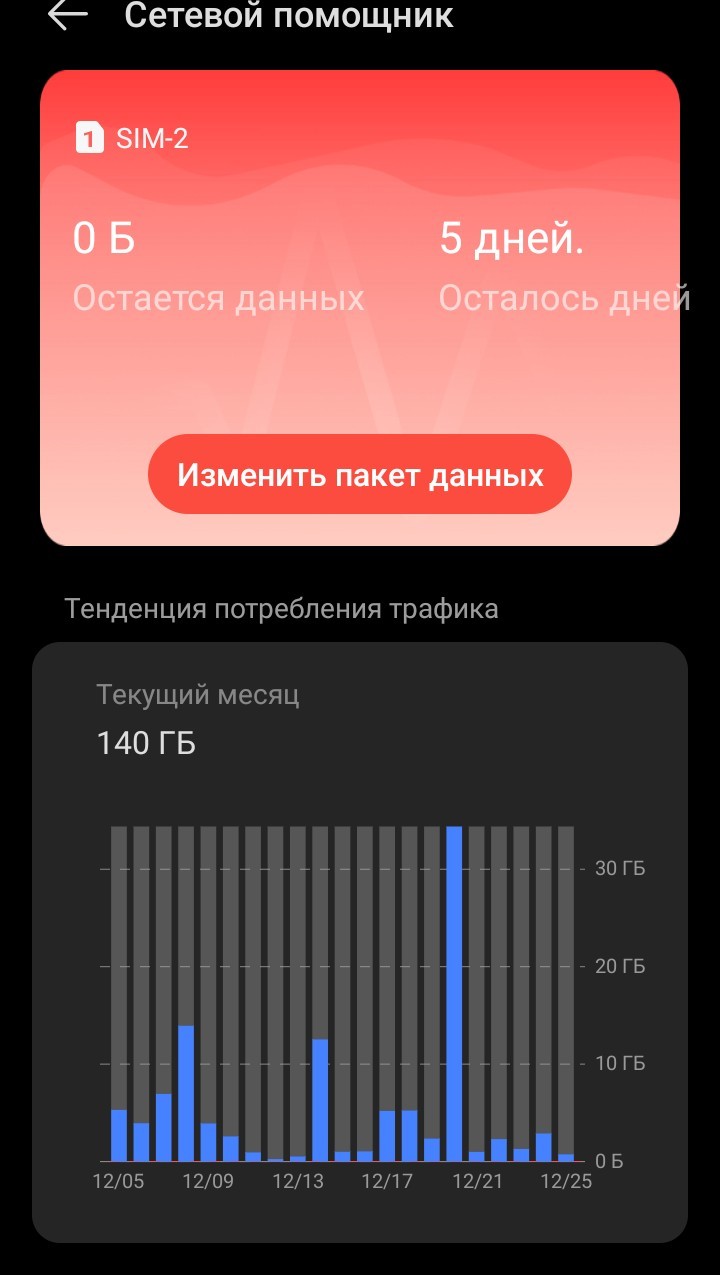Tap the Изменить пакет данных button

[x=360, y=474]
